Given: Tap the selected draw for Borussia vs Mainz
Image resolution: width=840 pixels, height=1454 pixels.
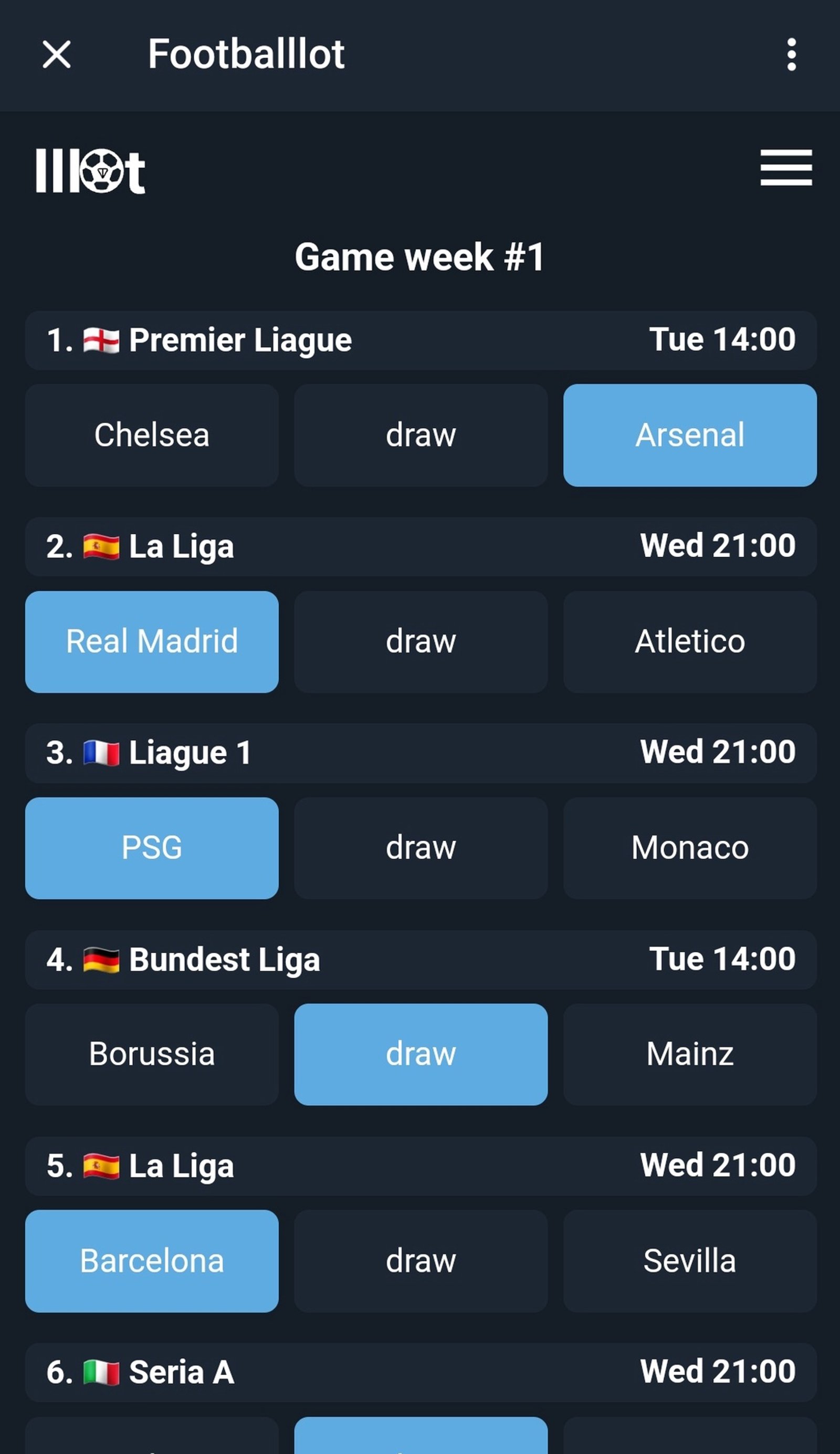Looking at the screenshot, I should (x=421, y=1054).
